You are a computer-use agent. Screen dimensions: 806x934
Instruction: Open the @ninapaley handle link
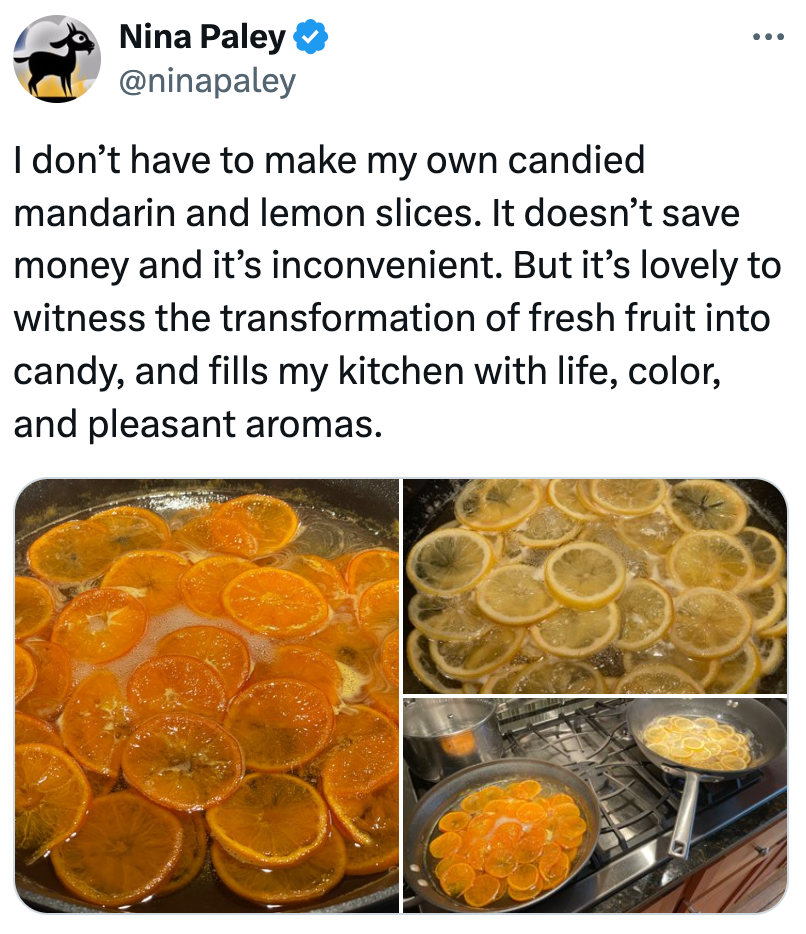(207, 80)
